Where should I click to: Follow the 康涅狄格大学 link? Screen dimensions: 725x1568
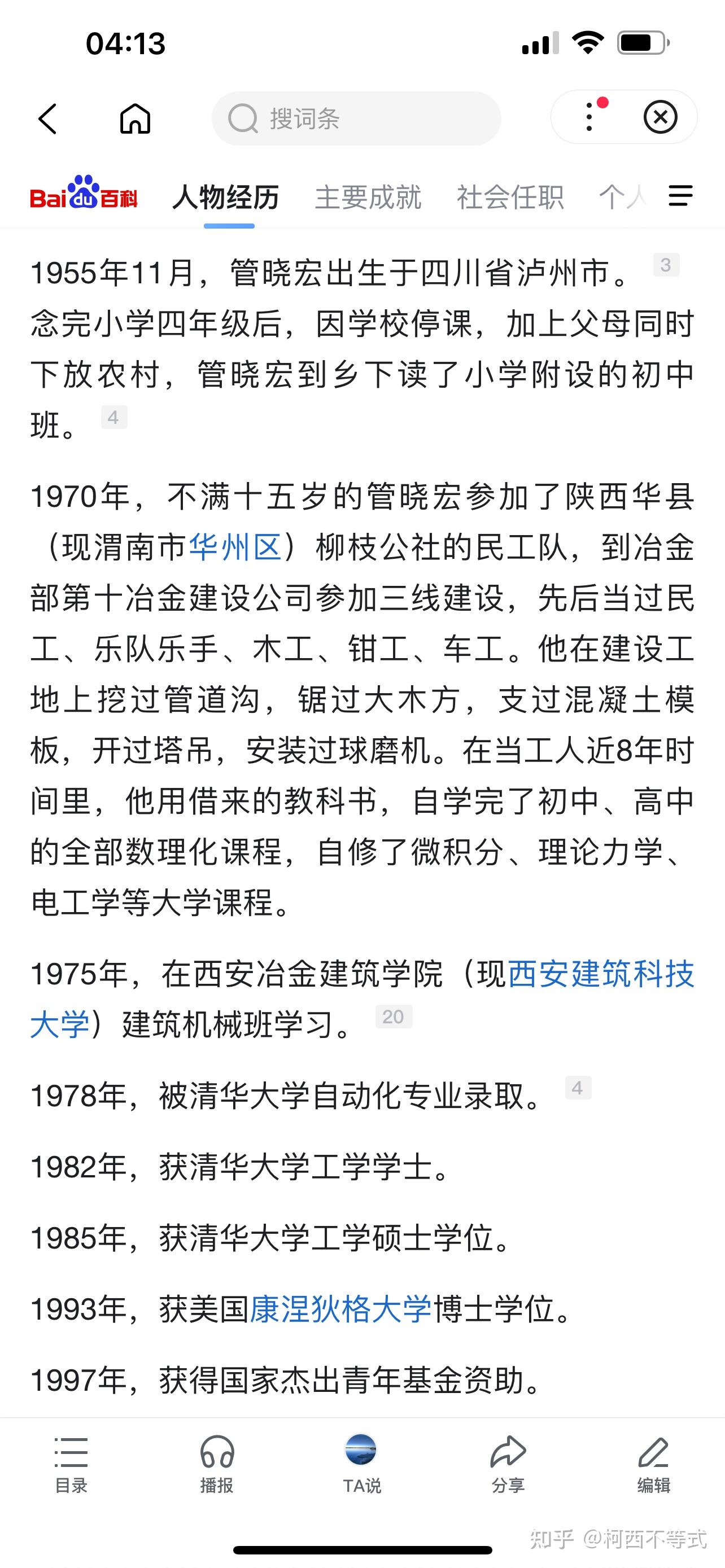(341, 1309)
